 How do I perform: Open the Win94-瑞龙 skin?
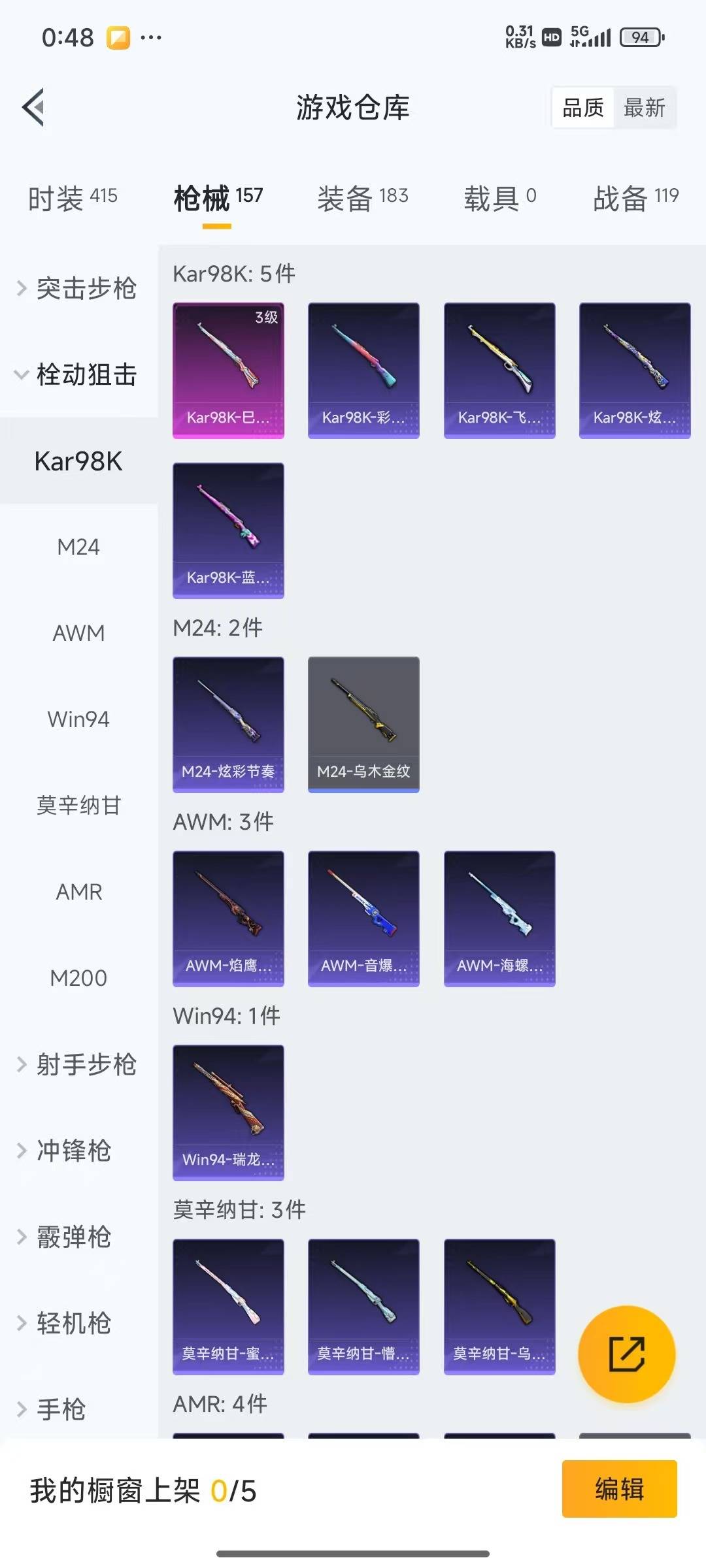[228, 1113]
